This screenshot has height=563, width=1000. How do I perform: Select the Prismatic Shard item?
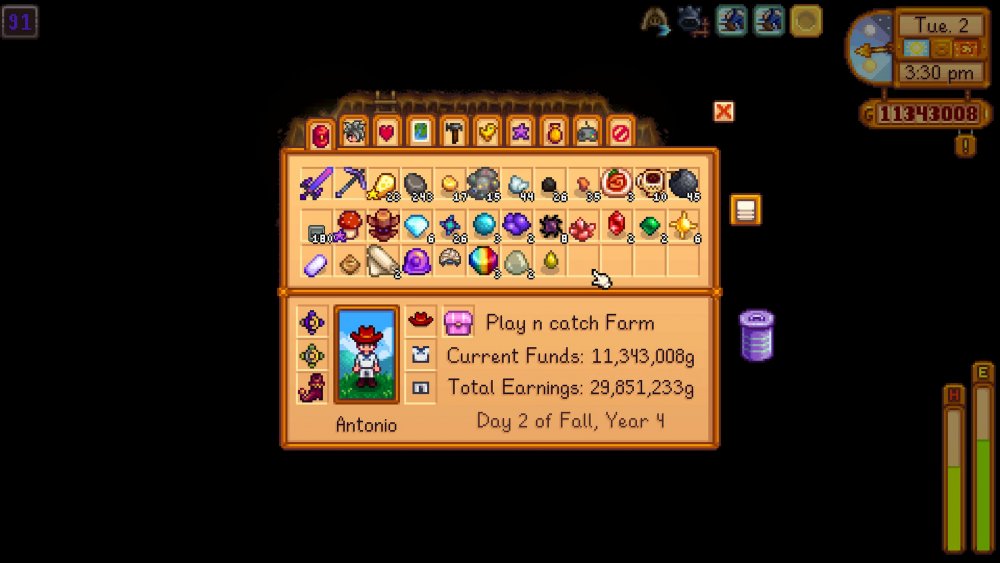482,261
